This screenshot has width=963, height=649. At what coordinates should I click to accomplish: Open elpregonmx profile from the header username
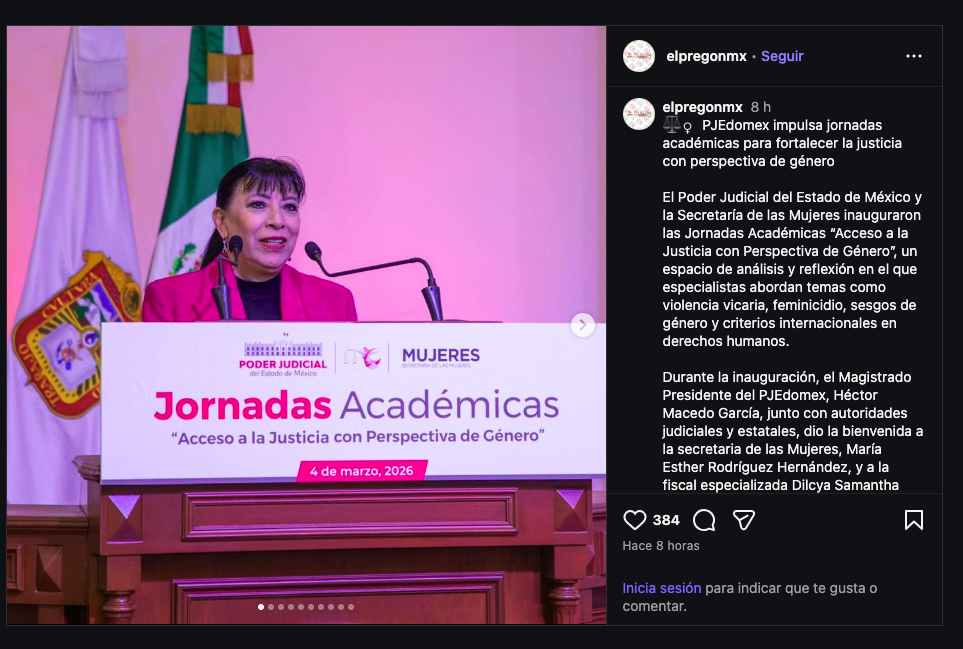(x=706, y=56)
